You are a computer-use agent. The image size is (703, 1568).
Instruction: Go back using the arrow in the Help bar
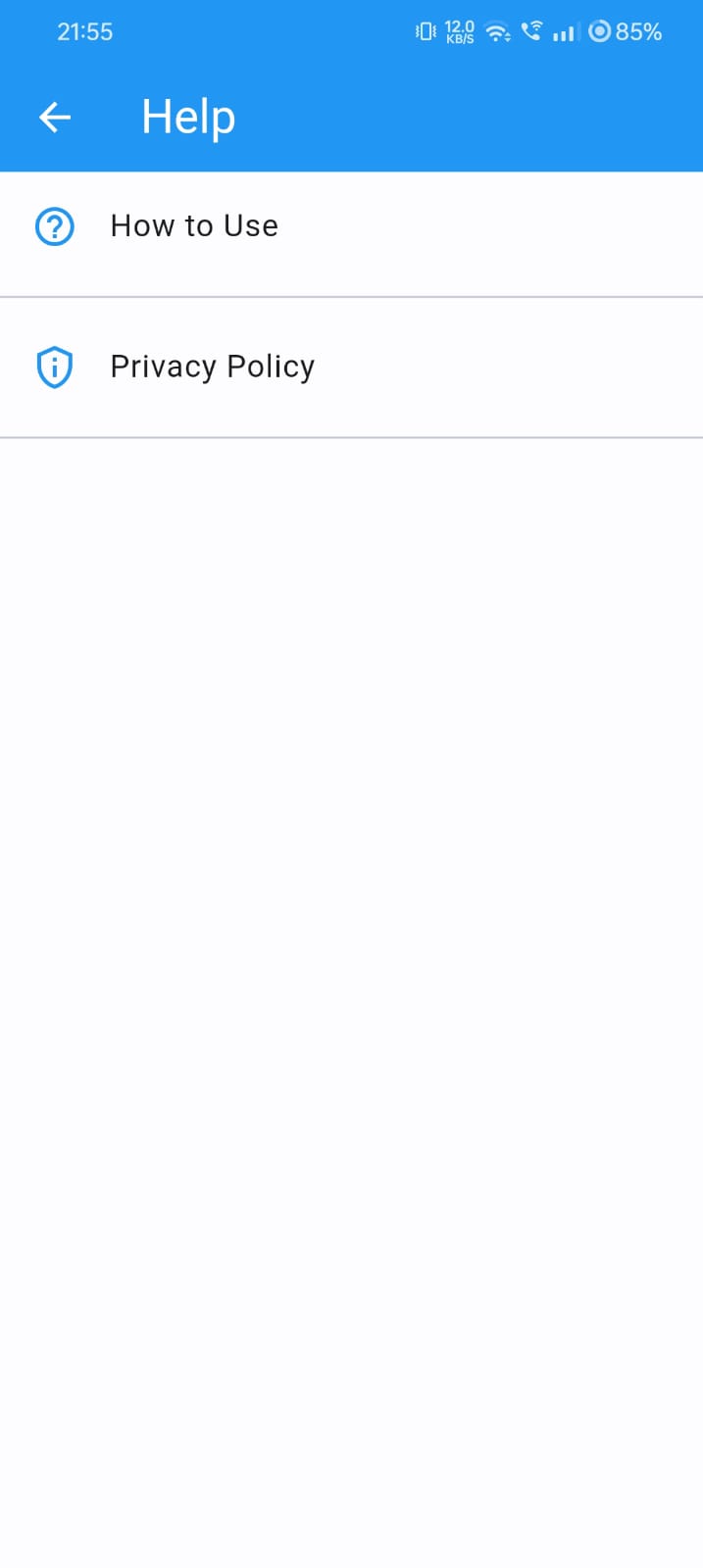point(55,118)
